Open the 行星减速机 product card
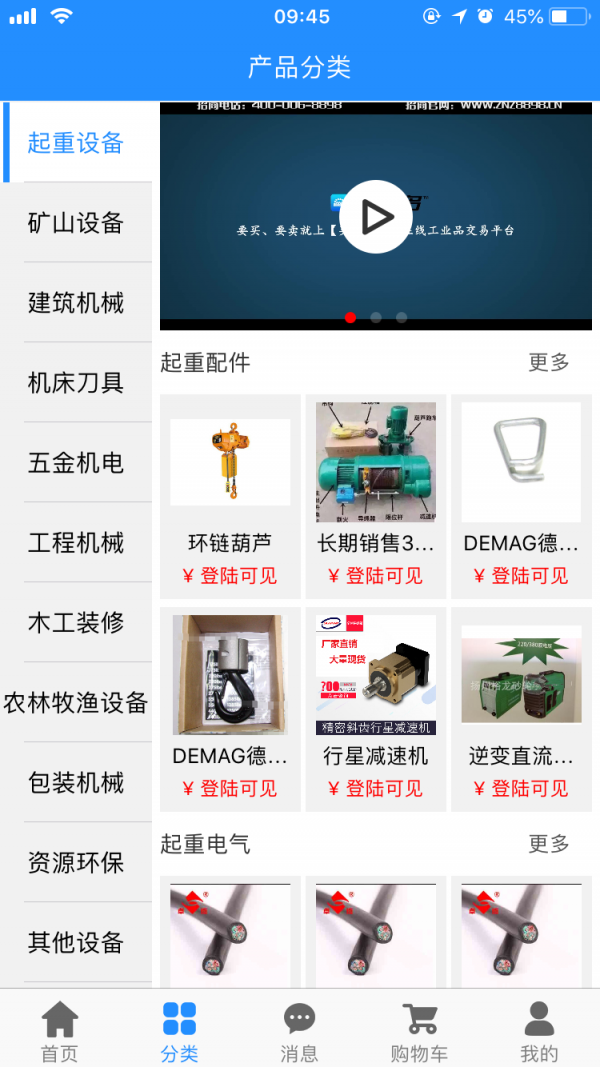 click(375, 708)
